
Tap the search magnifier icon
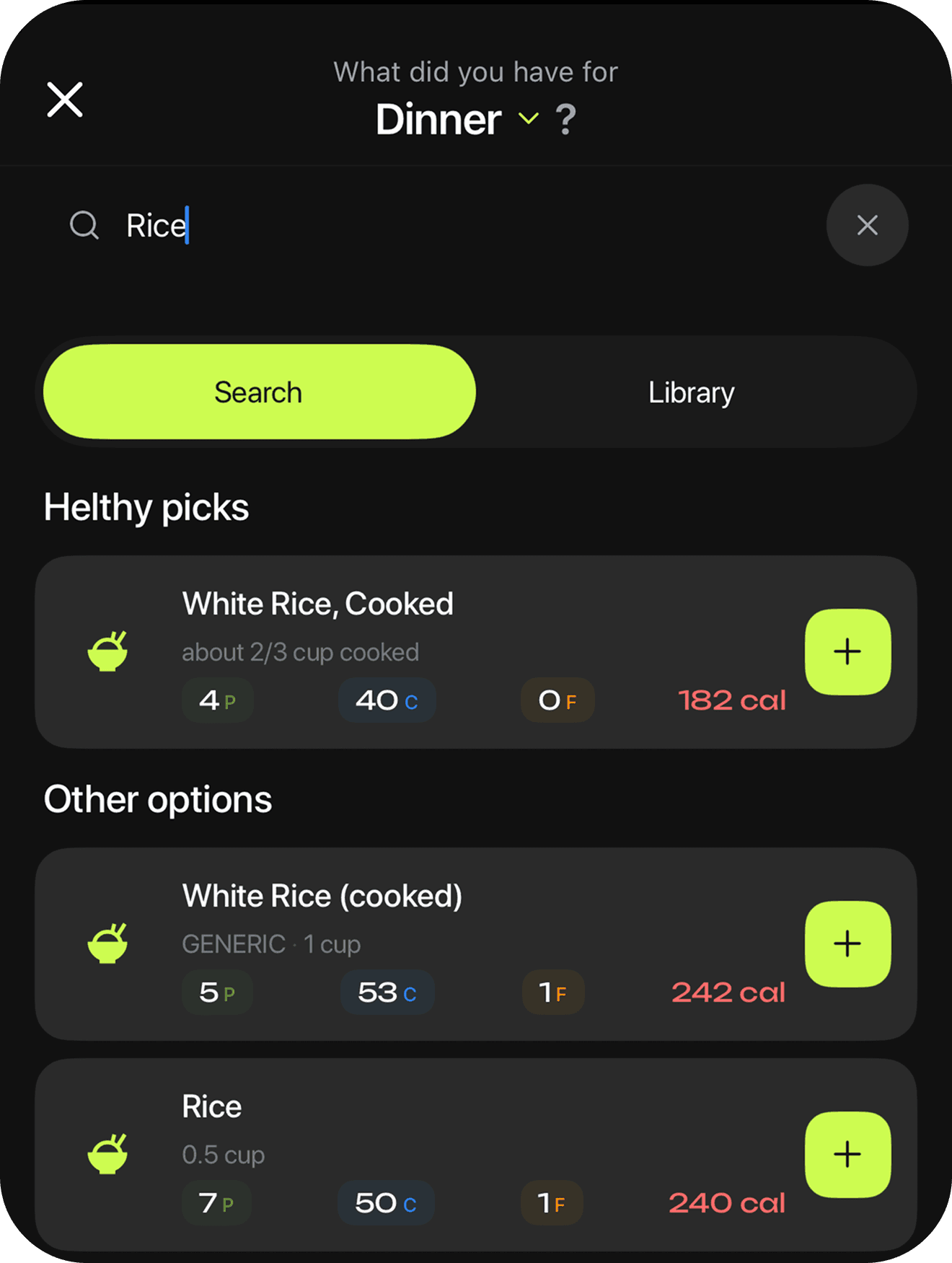tap(85, 225)
